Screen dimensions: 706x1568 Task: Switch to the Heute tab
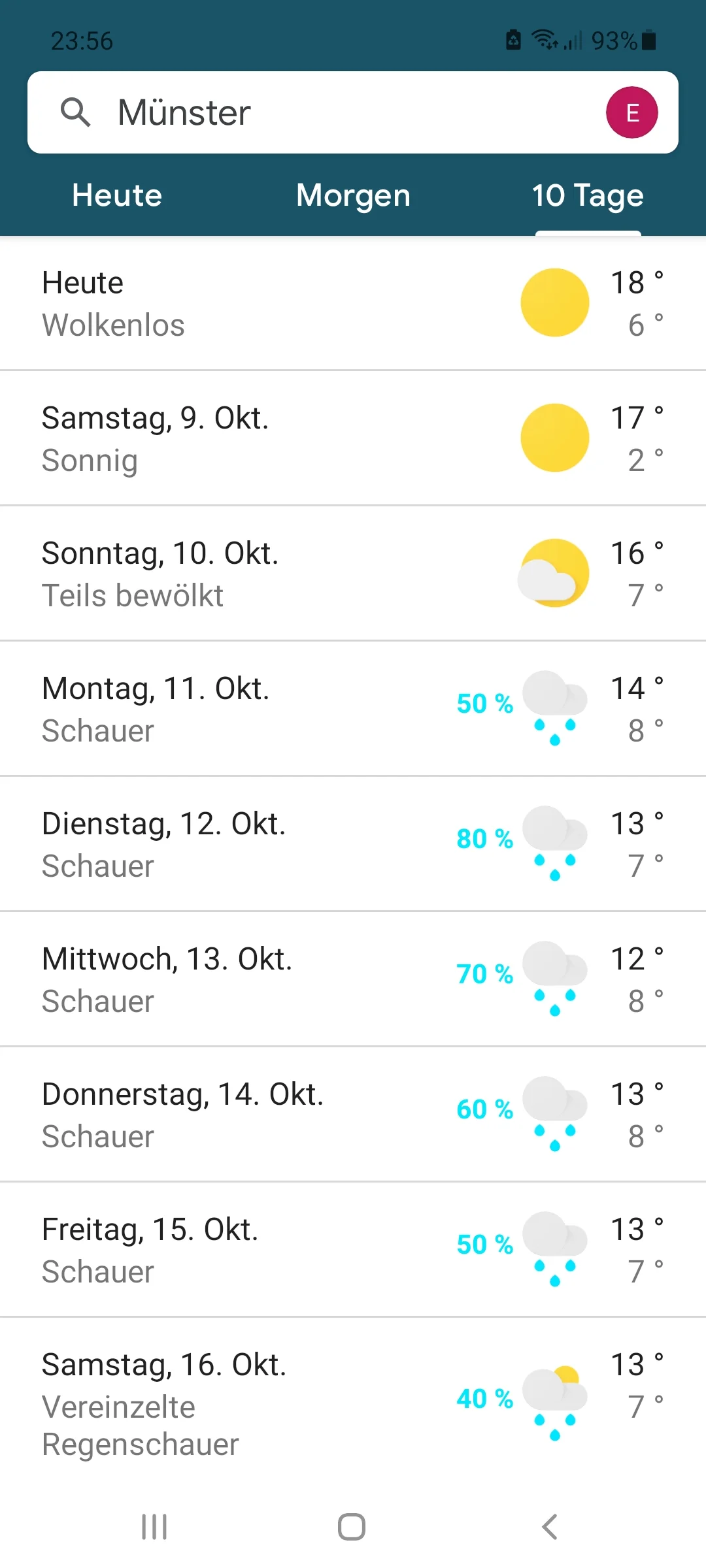[117, 195]
